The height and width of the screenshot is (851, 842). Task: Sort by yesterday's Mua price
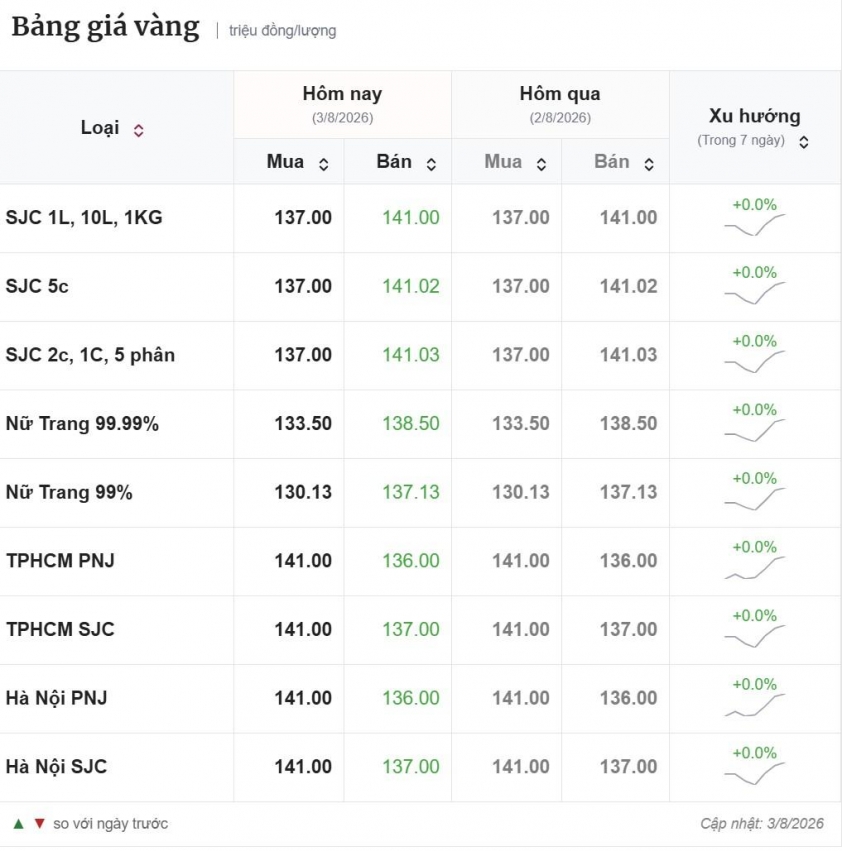(541, 164)
